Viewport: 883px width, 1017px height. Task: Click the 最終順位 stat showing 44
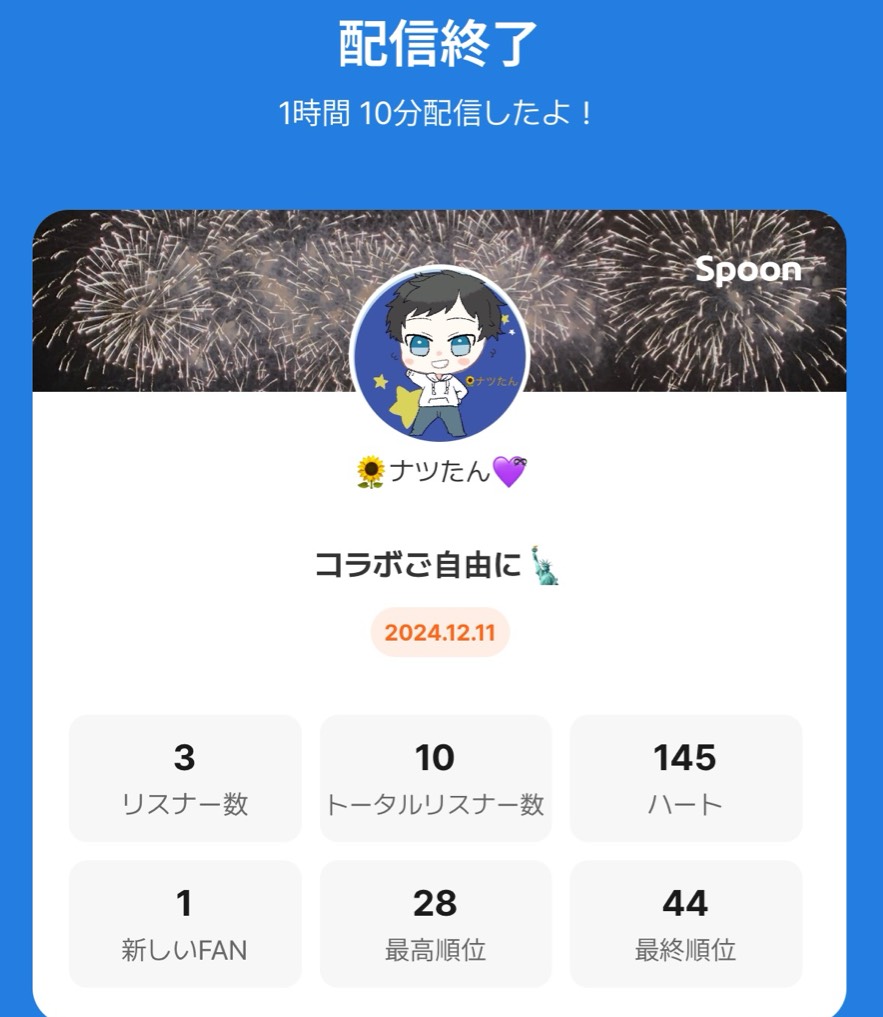[x=686, y=922]
